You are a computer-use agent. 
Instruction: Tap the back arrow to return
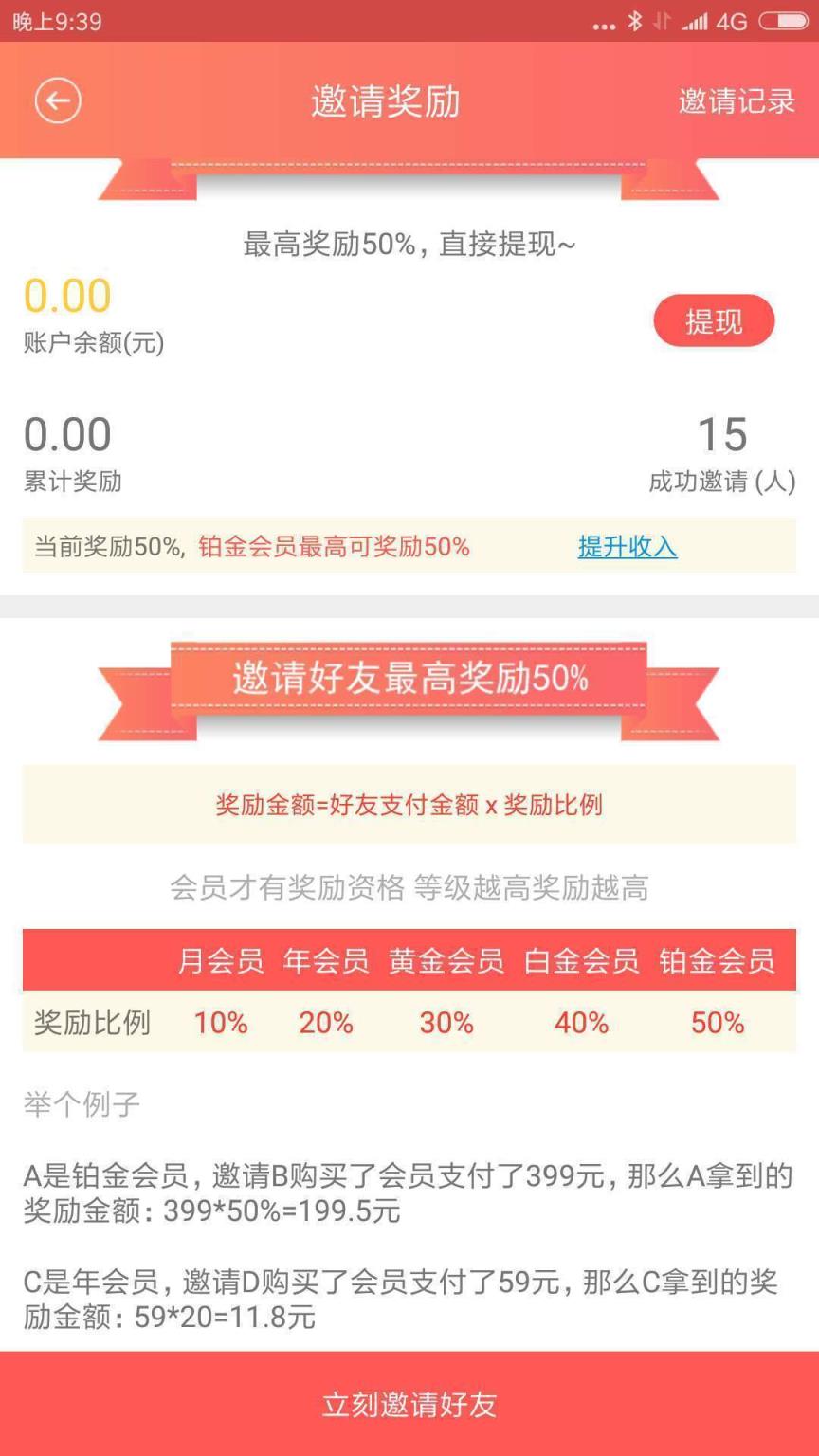tap(58, 100)
